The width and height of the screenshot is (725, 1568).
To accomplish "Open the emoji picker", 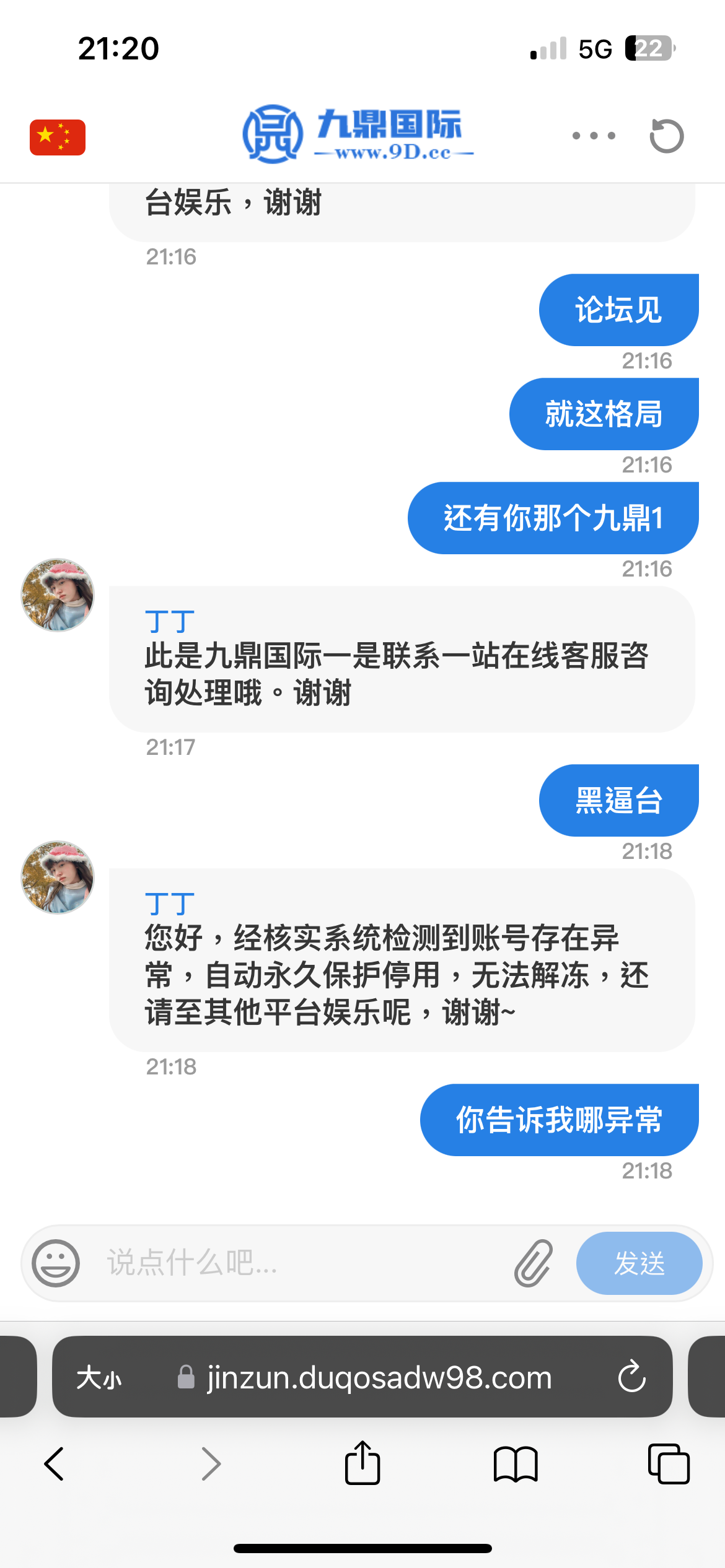I will click(x=56, y=1263).
